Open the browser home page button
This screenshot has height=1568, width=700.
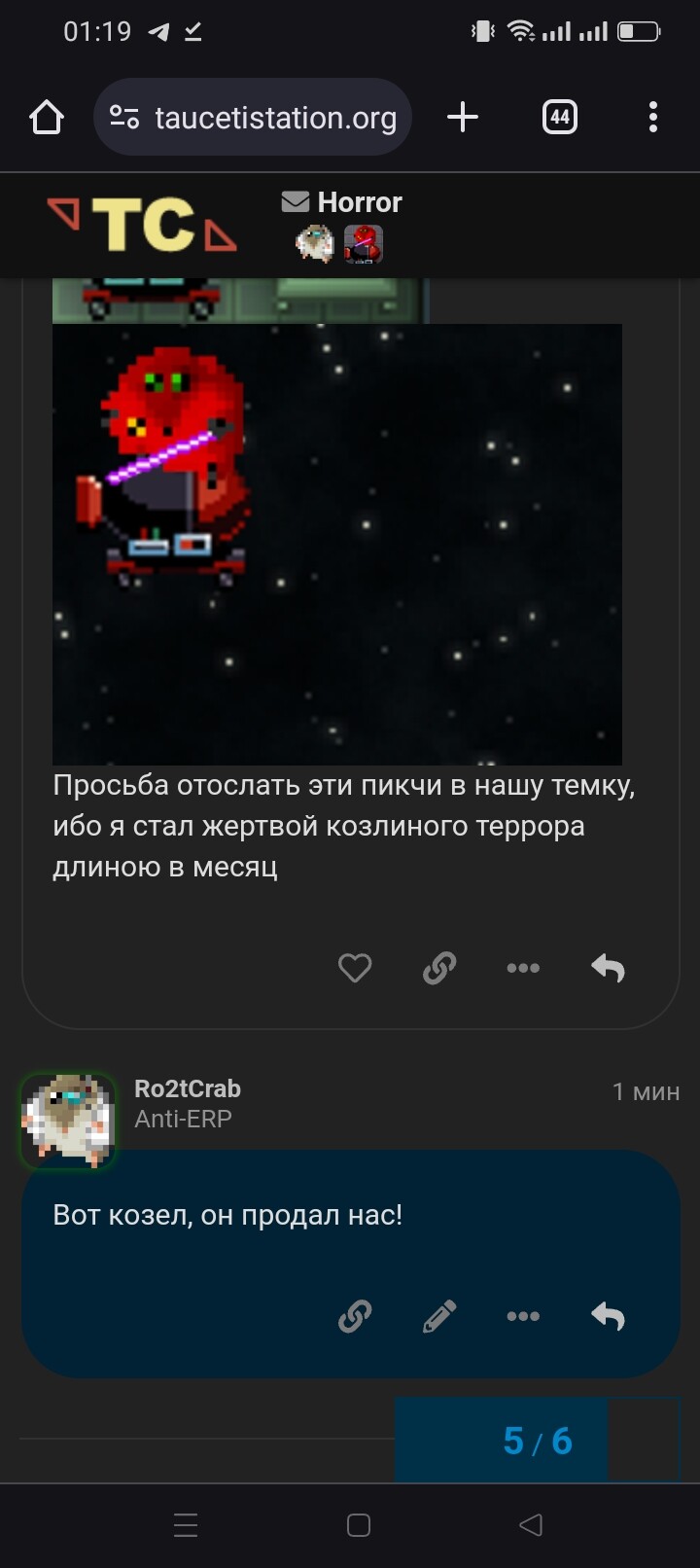pos(46,118)
